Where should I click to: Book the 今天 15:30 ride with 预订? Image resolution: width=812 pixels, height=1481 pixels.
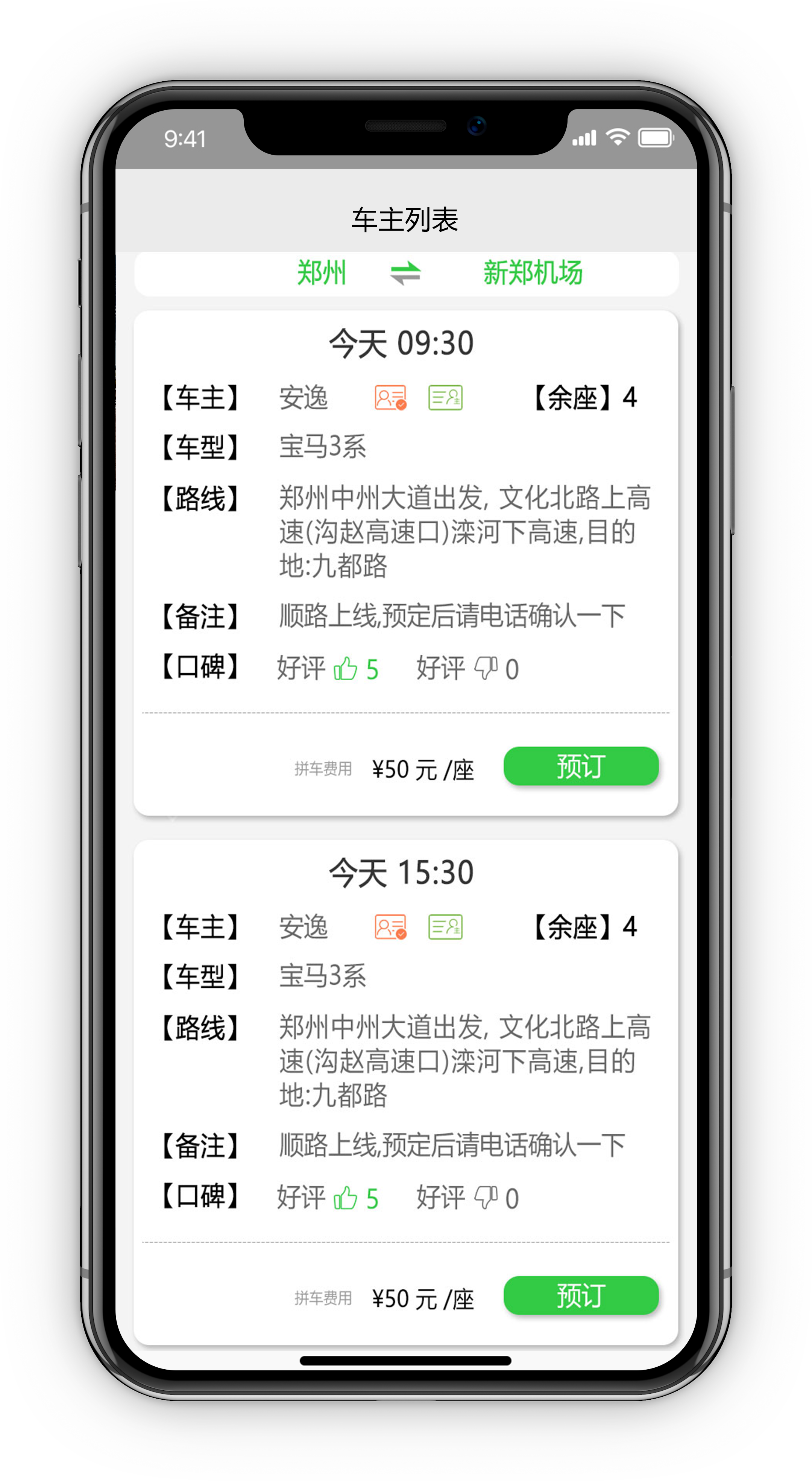click(580, 1295)
